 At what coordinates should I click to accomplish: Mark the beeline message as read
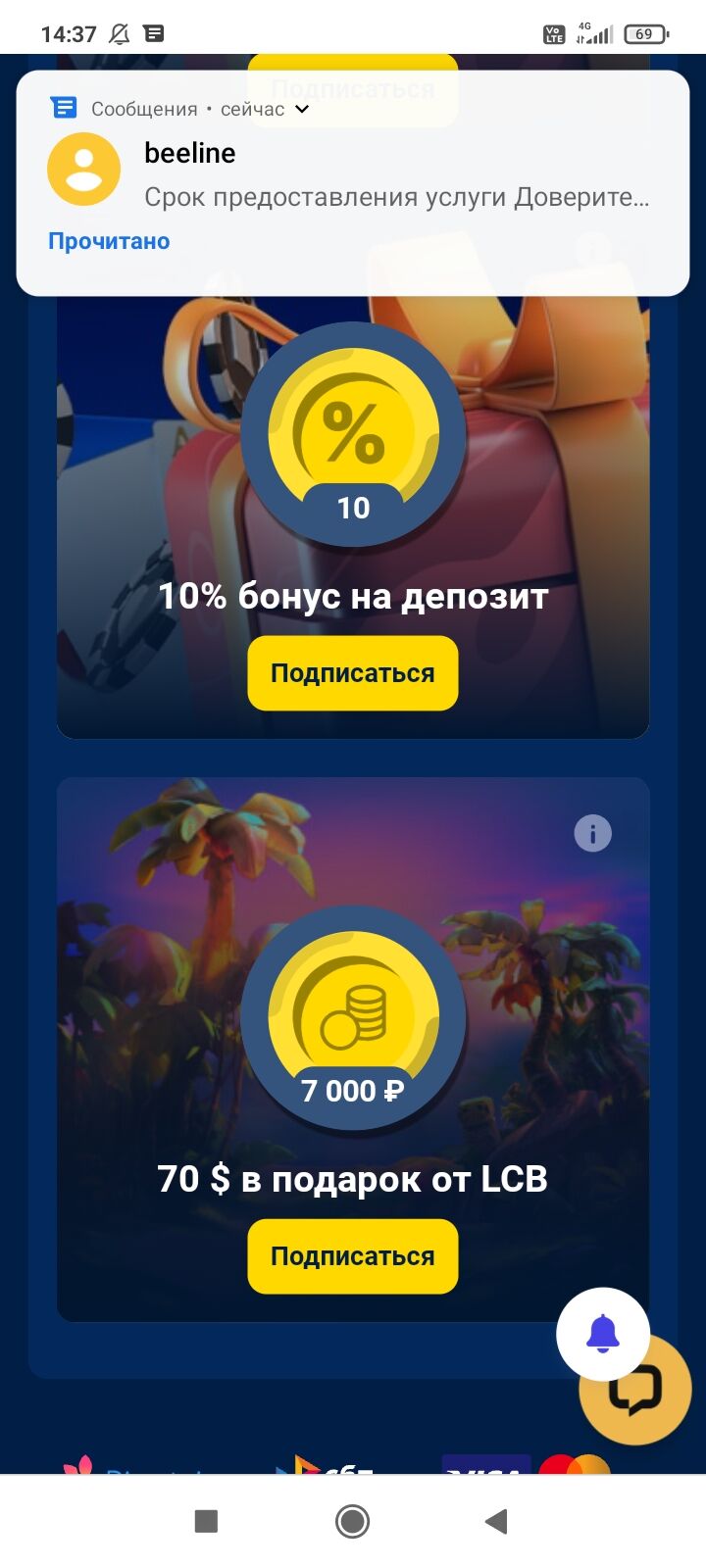pos(109,241)
